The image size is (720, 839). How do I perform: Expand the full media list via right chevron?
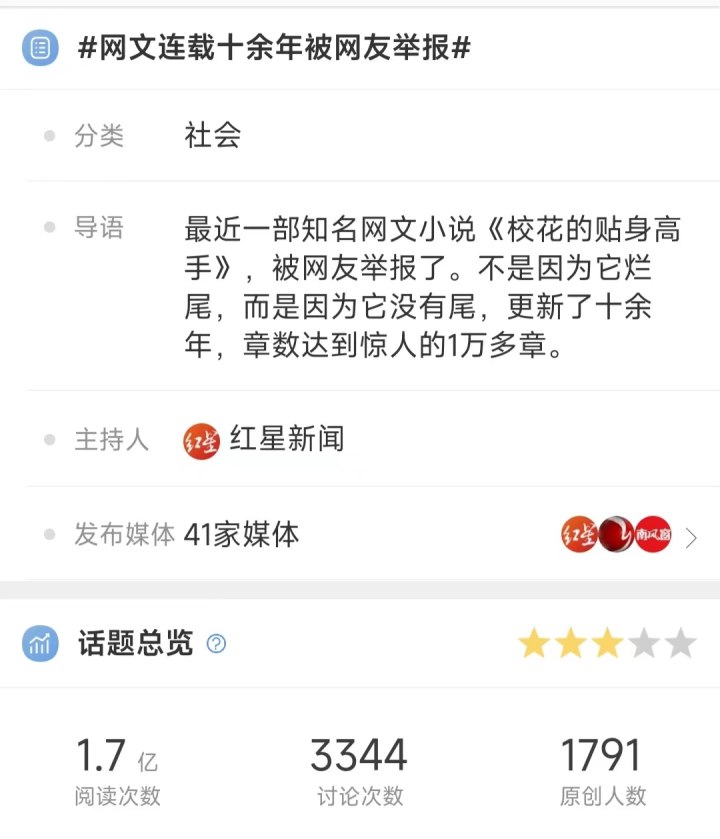pyautogui.click(x=692, y=537)
